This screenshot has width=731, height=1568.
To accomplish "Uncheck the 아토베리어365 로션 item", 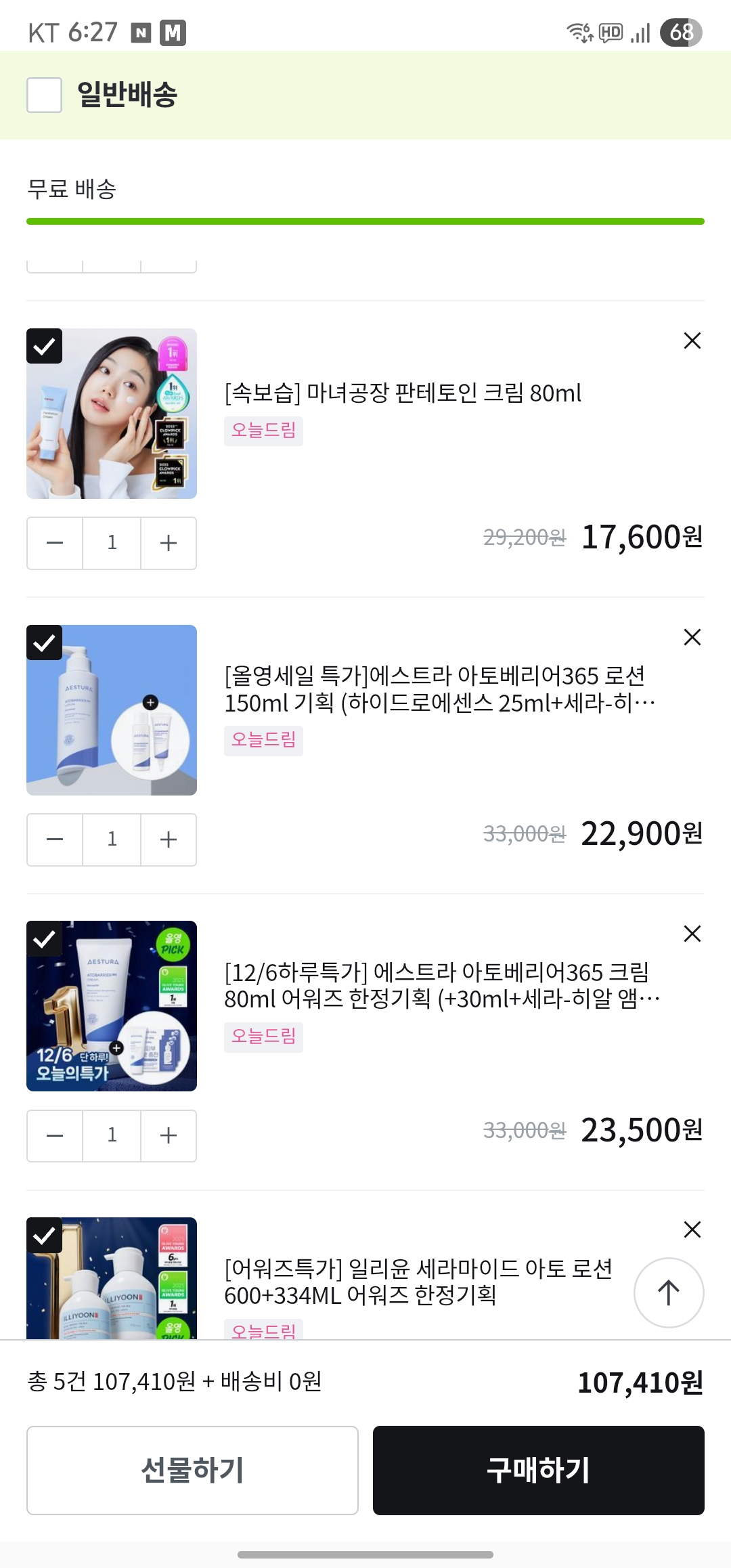I will pyautogui.click(x=44, y=643).
